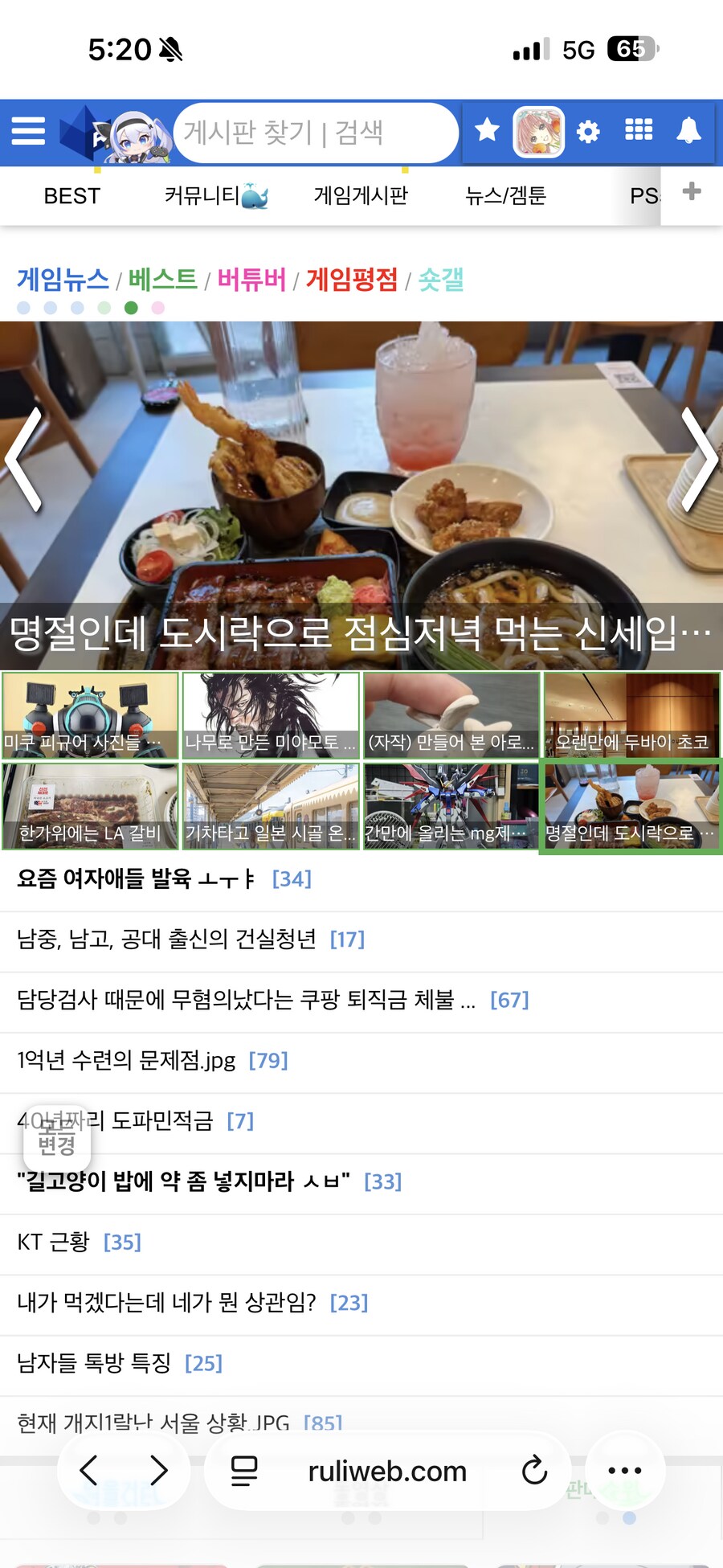
Task: Open the settings gear icon
Action: coord(588,133)
